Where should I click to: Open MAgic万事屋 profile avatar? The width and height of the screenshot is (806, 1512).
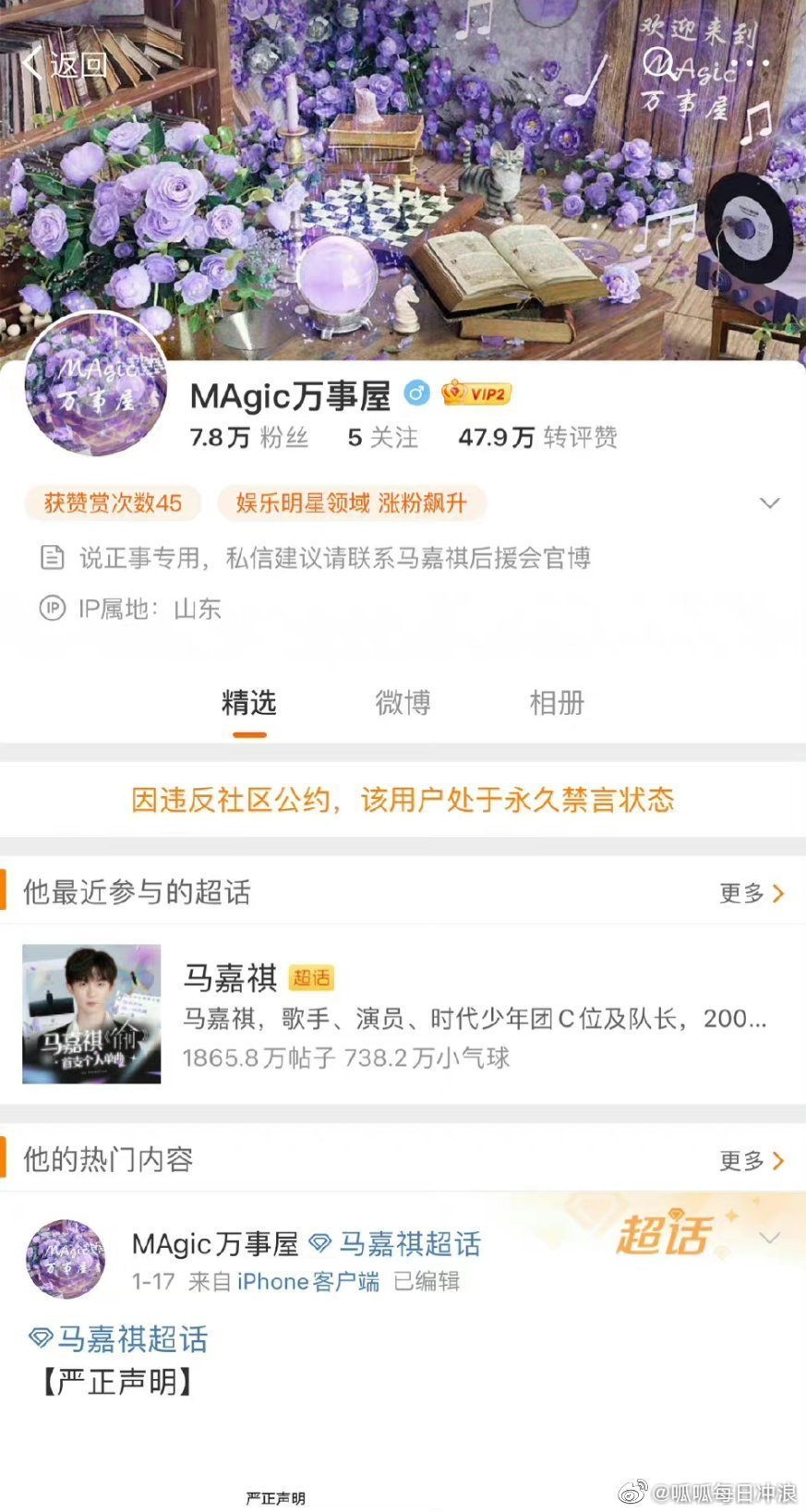tap(96, 385)
